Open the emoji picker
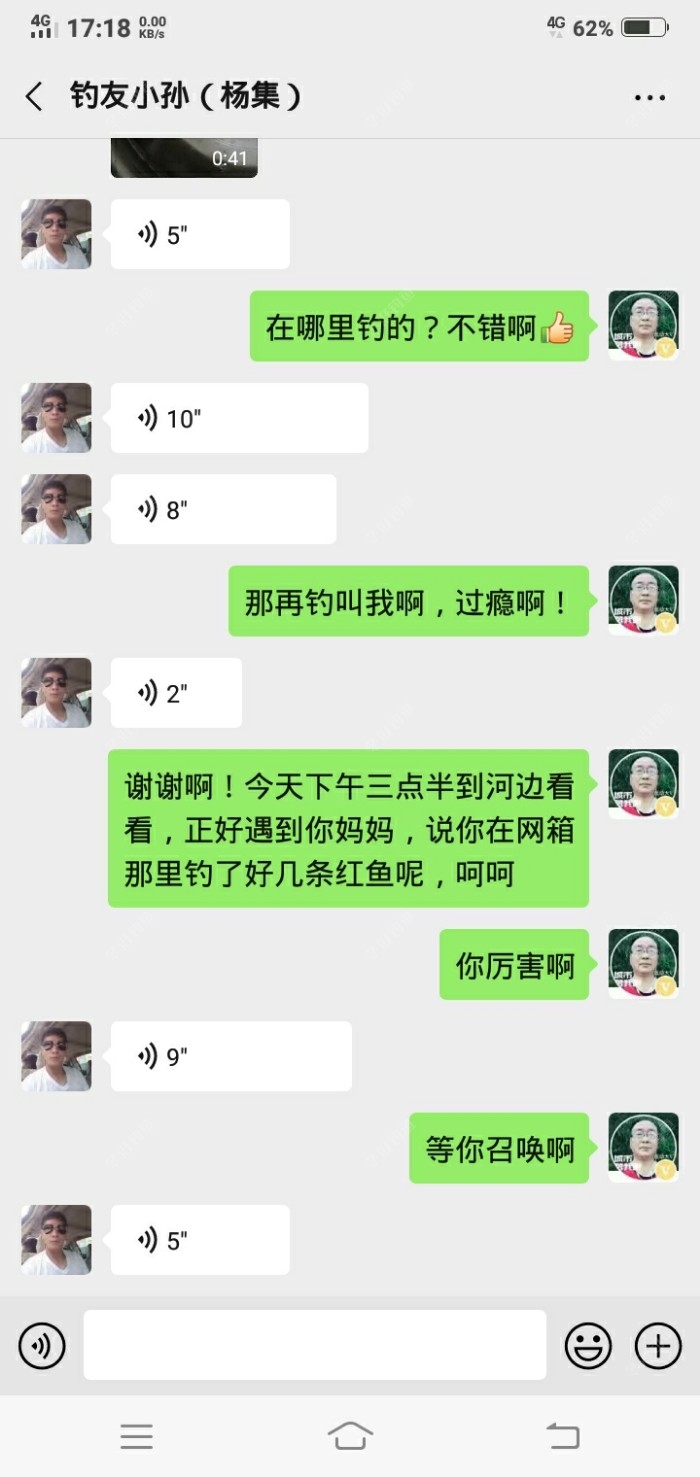700x1477 pixels. tap(588, 1346)
